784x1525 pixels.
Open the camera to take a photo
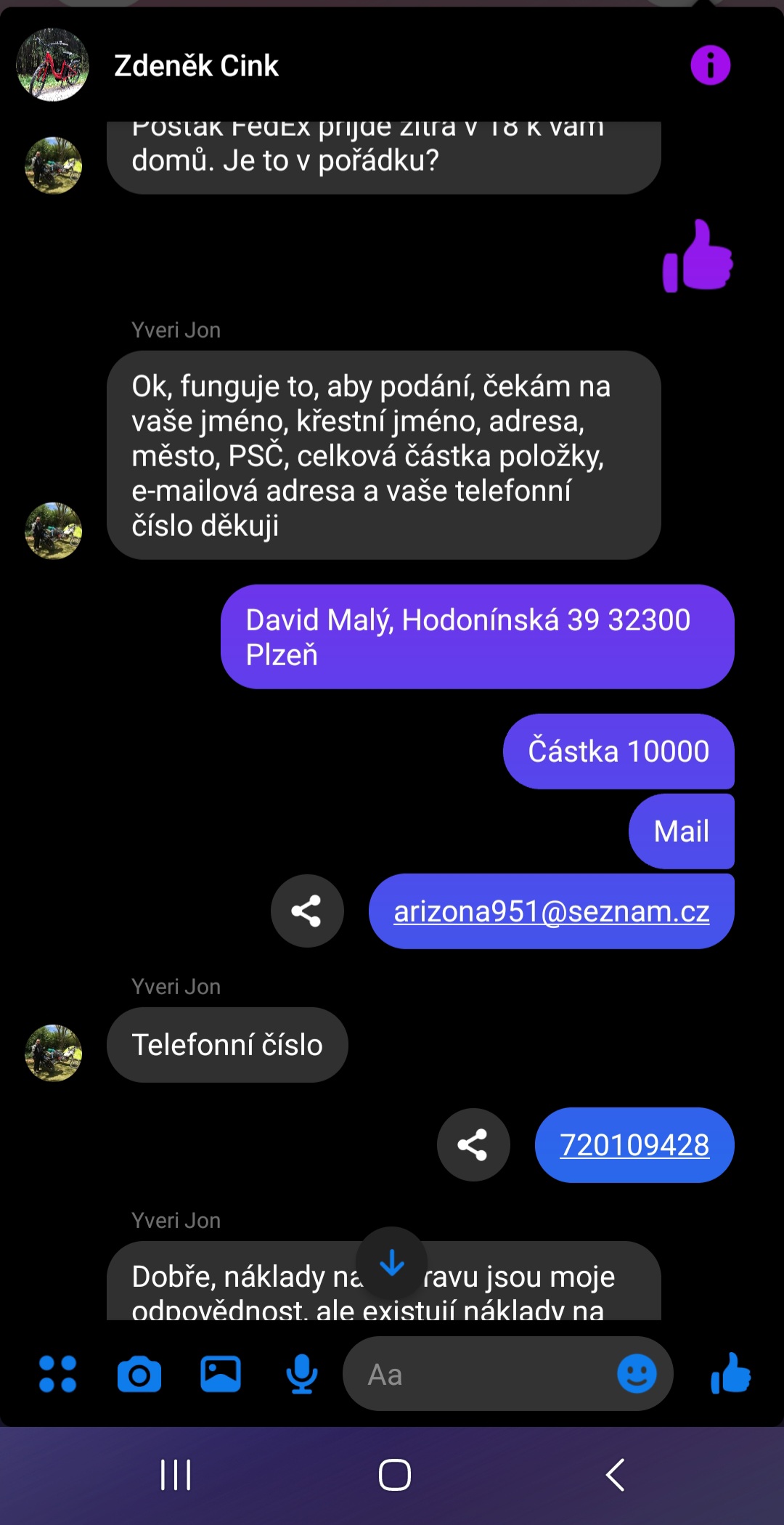[x=139, y=1374]
